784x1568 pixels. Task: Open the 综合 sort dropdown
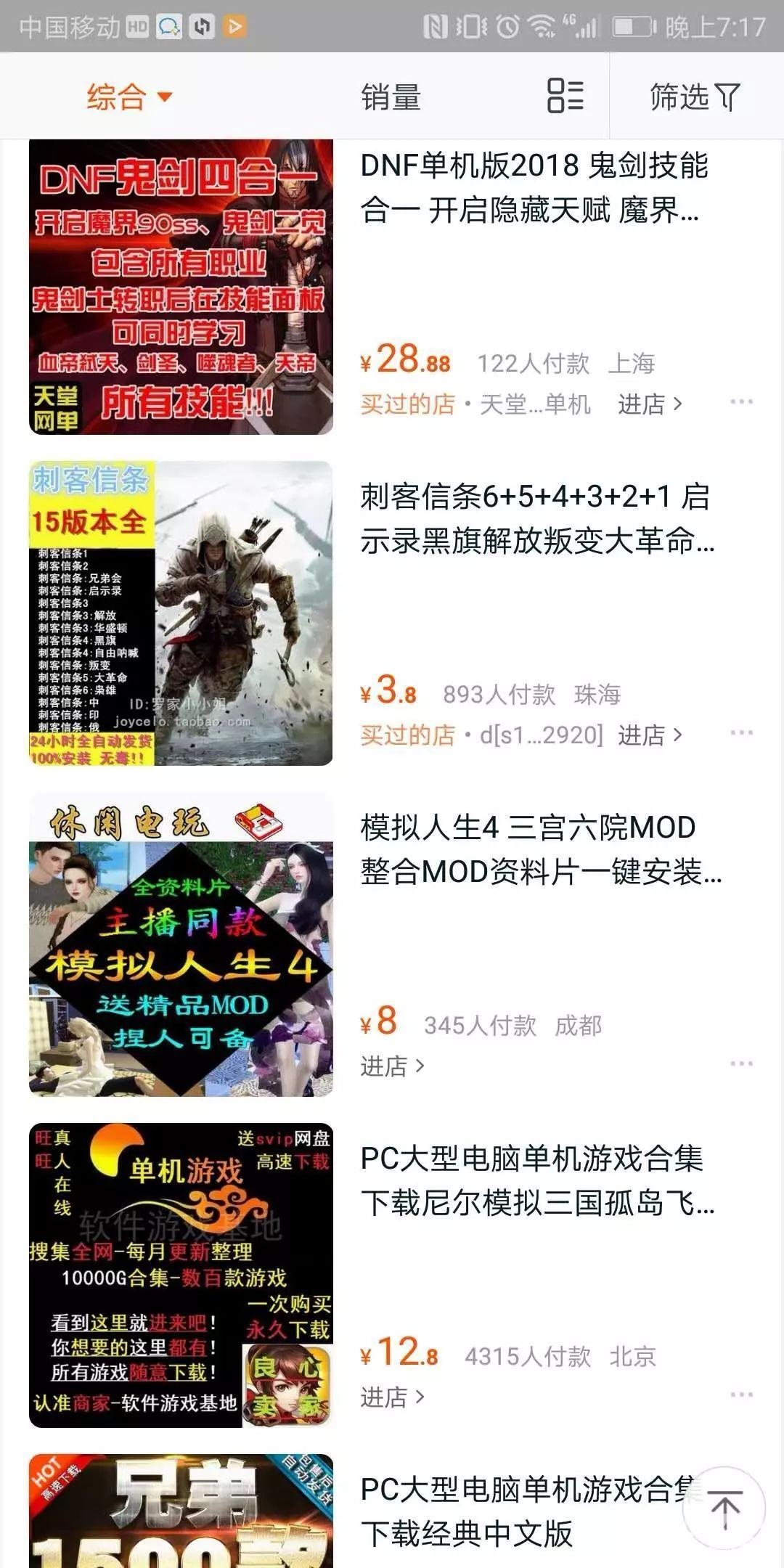coord(129,97)
